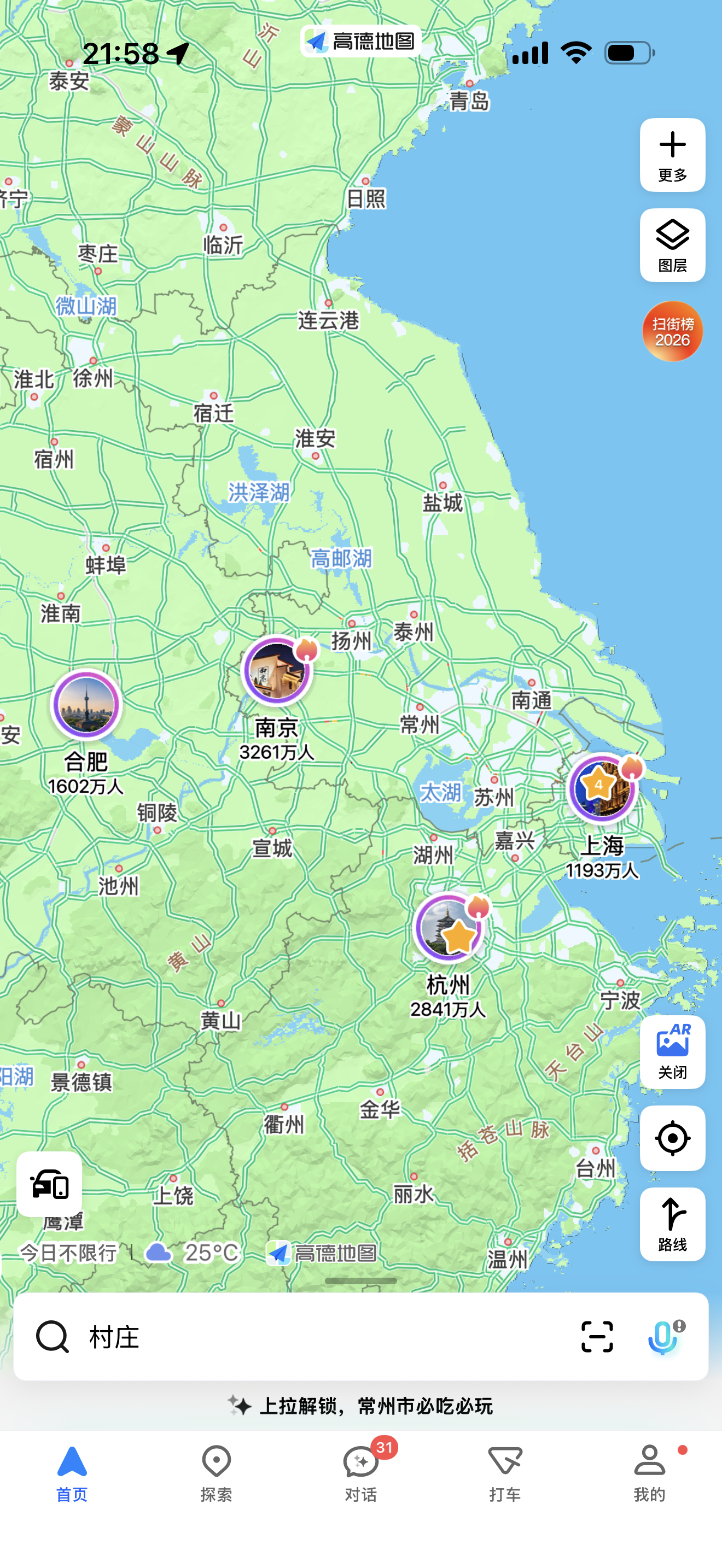The width and height of the screenshot is (722, 1568).
Task: Open the 南京 city bubble
Action: (278, 672)
